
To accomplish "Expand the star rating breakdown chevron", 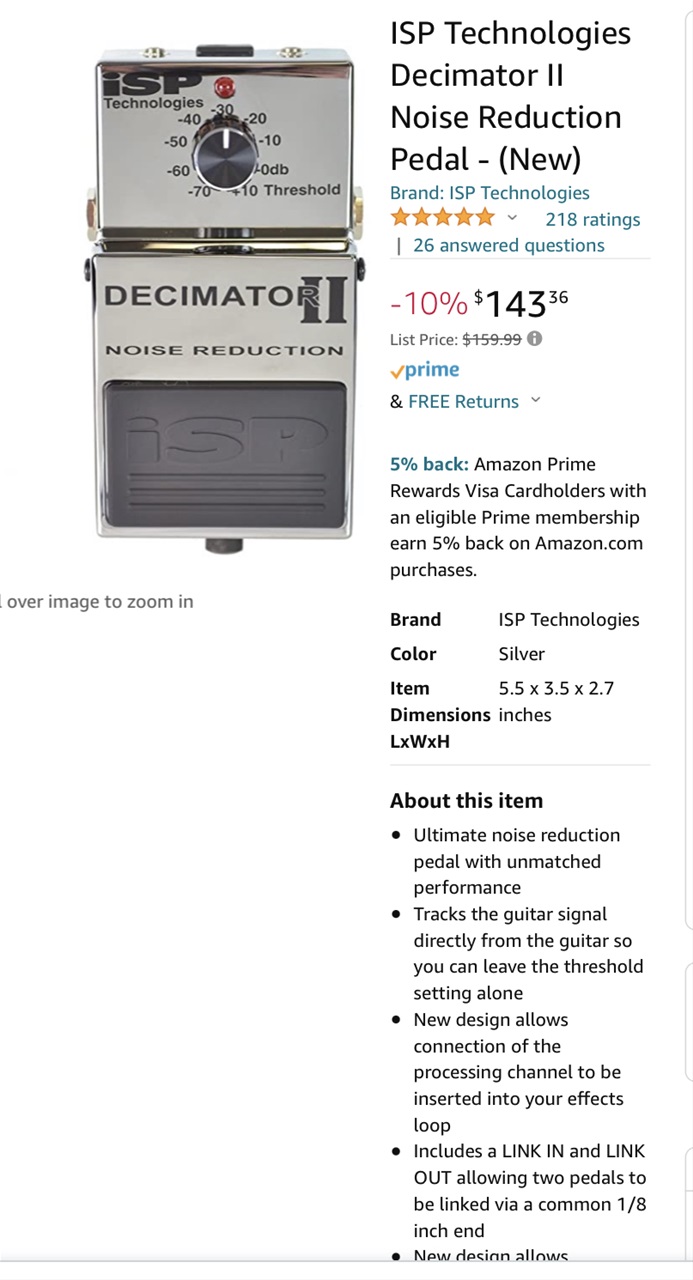I will (x=513, y=218).
